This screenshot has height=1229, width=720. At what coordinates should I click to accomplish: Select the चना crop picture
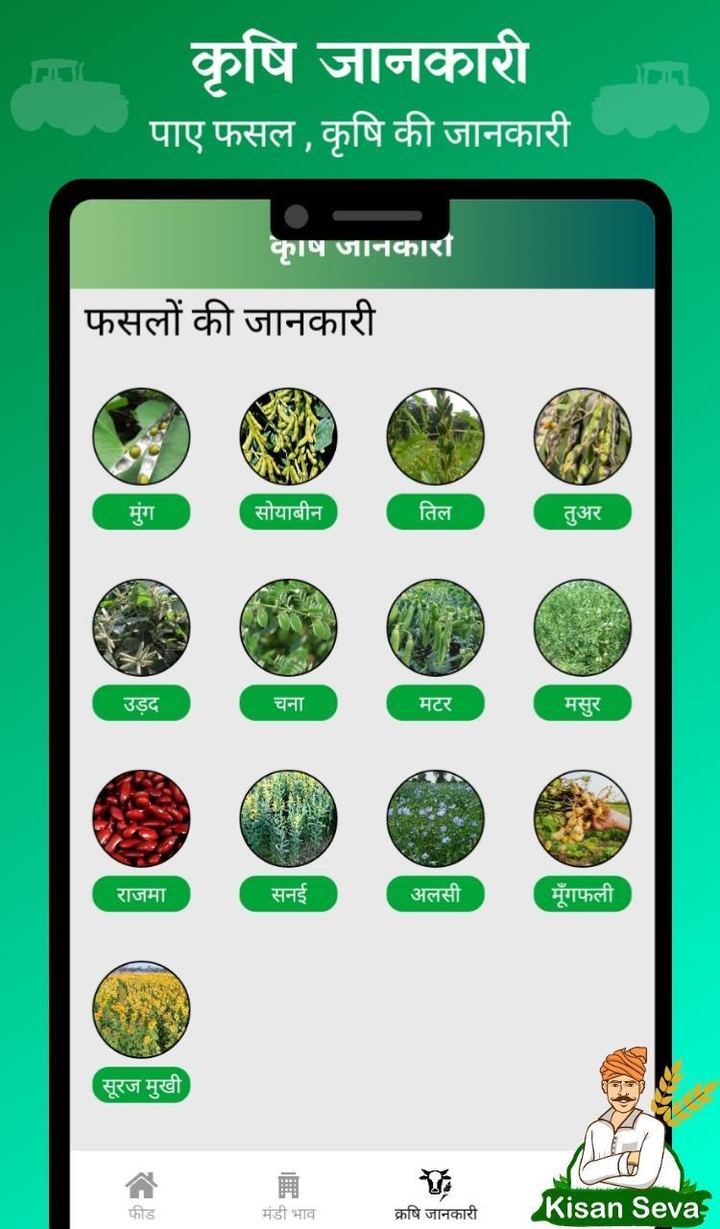(x=287, y=626)
